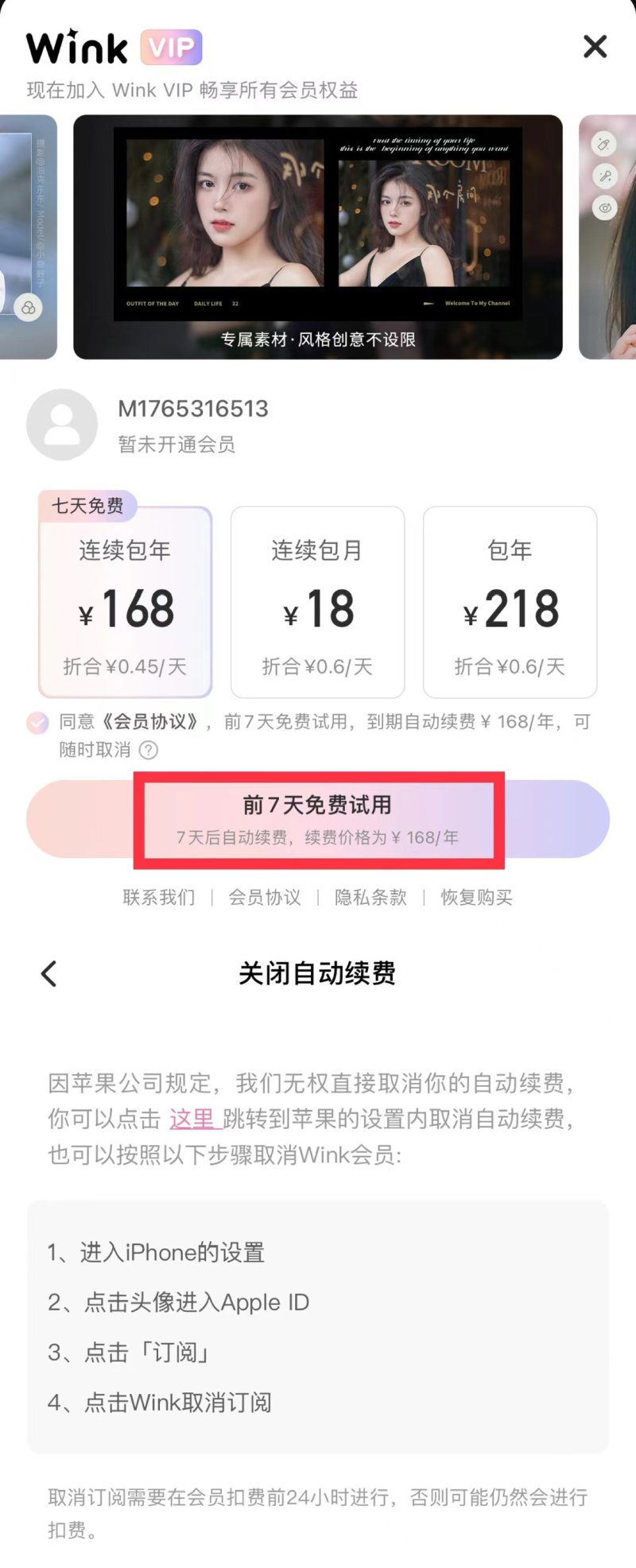Viewport: 636px width, 1568px height.
Task: Tap the question mark help icon after 随时取消
Action: pos(149,750)
